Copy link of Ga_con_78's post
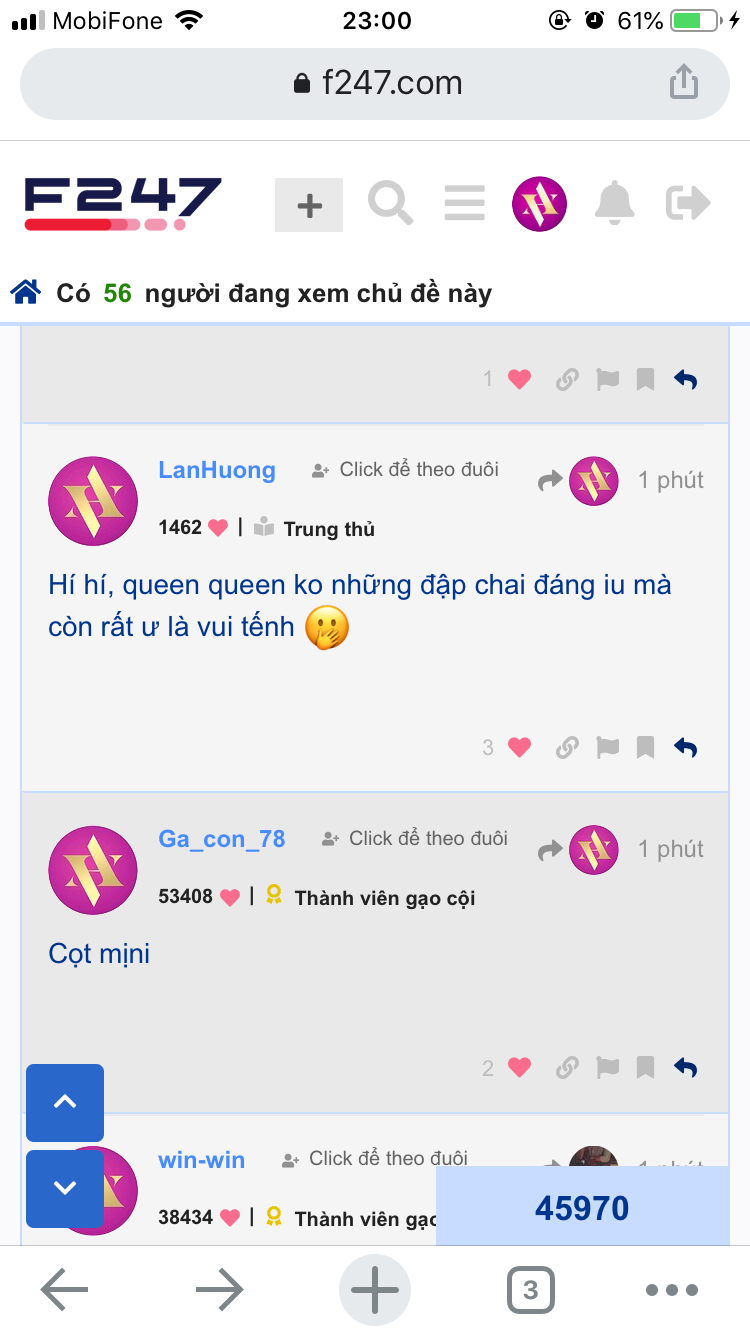 tap(567, 1068)
